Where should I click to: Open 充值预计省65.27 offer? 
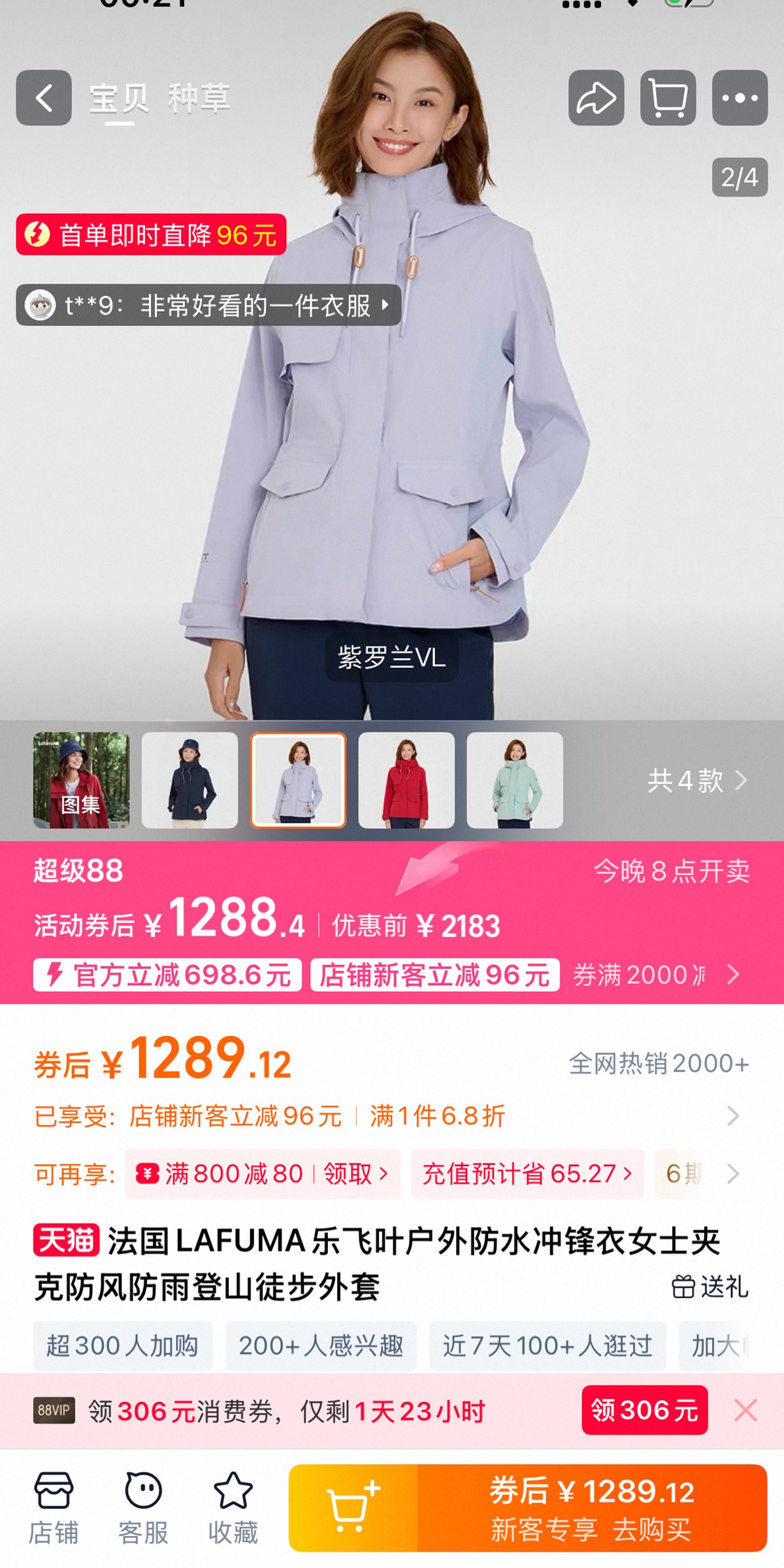tap(527, 1174)
